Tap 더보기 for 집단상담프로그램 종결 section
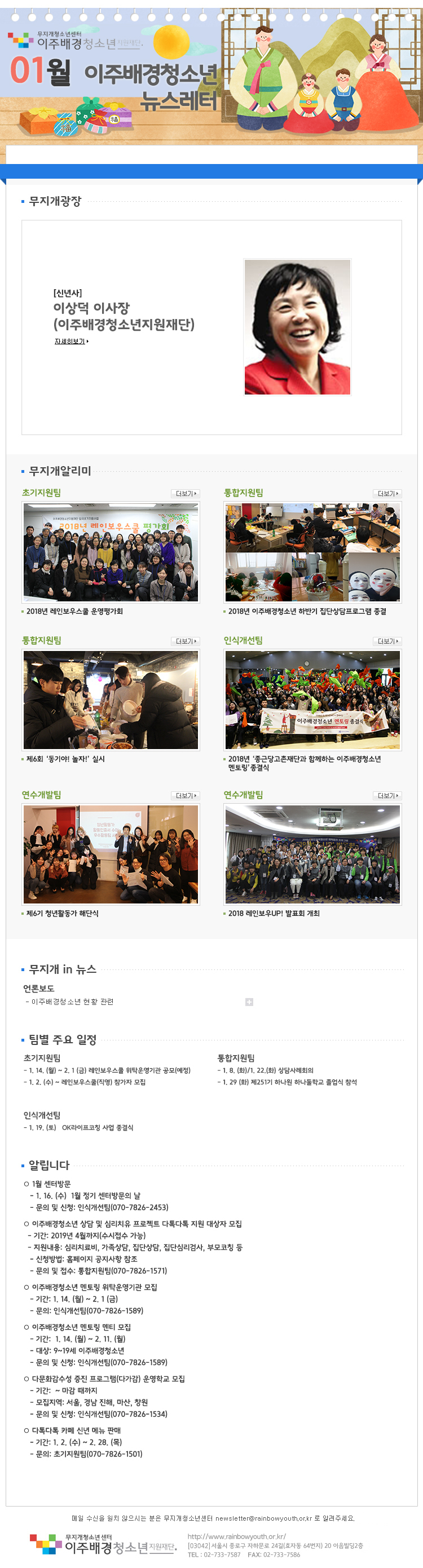This screenshot has width=423, height=1568. pos(387,494)
